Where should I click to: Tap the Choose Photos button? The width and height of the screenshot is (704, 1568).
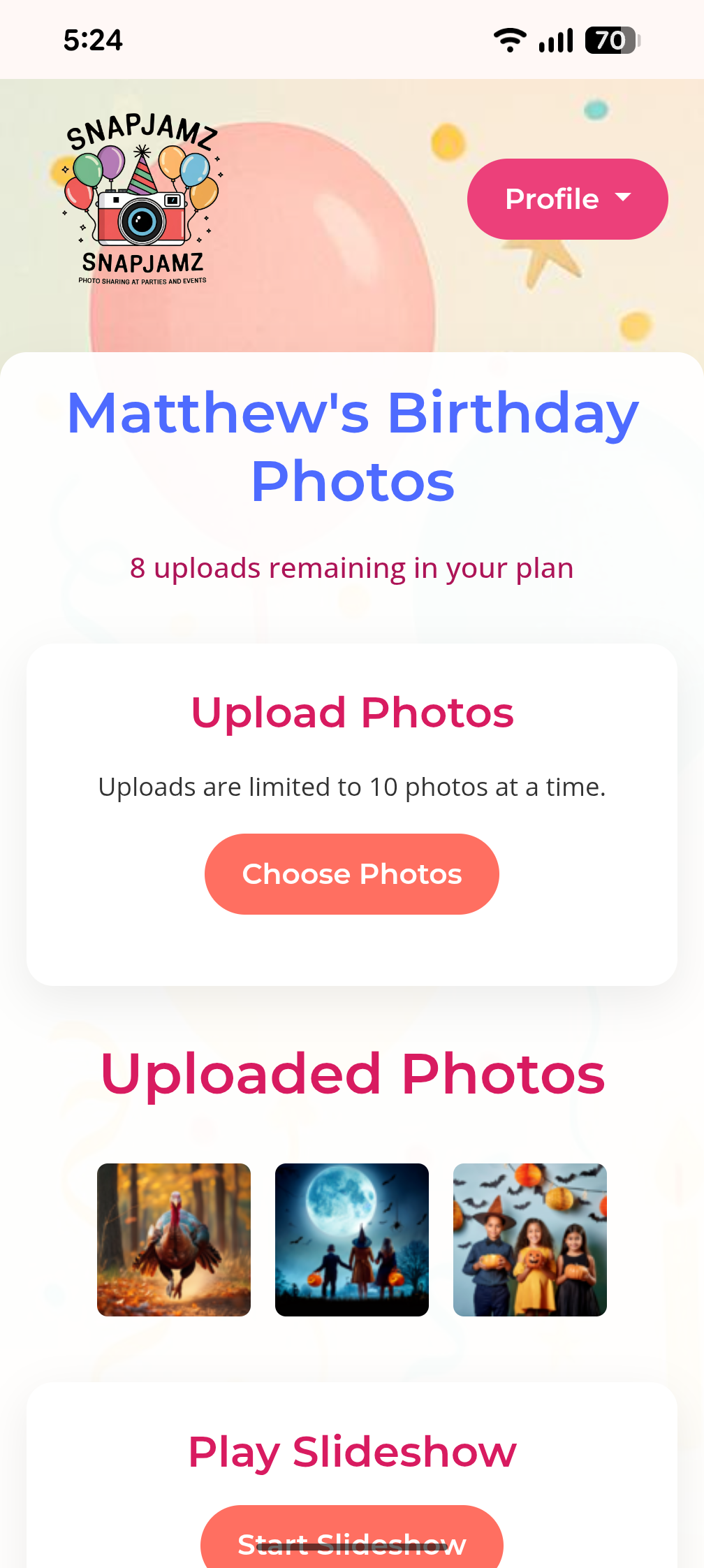(351, 873)
